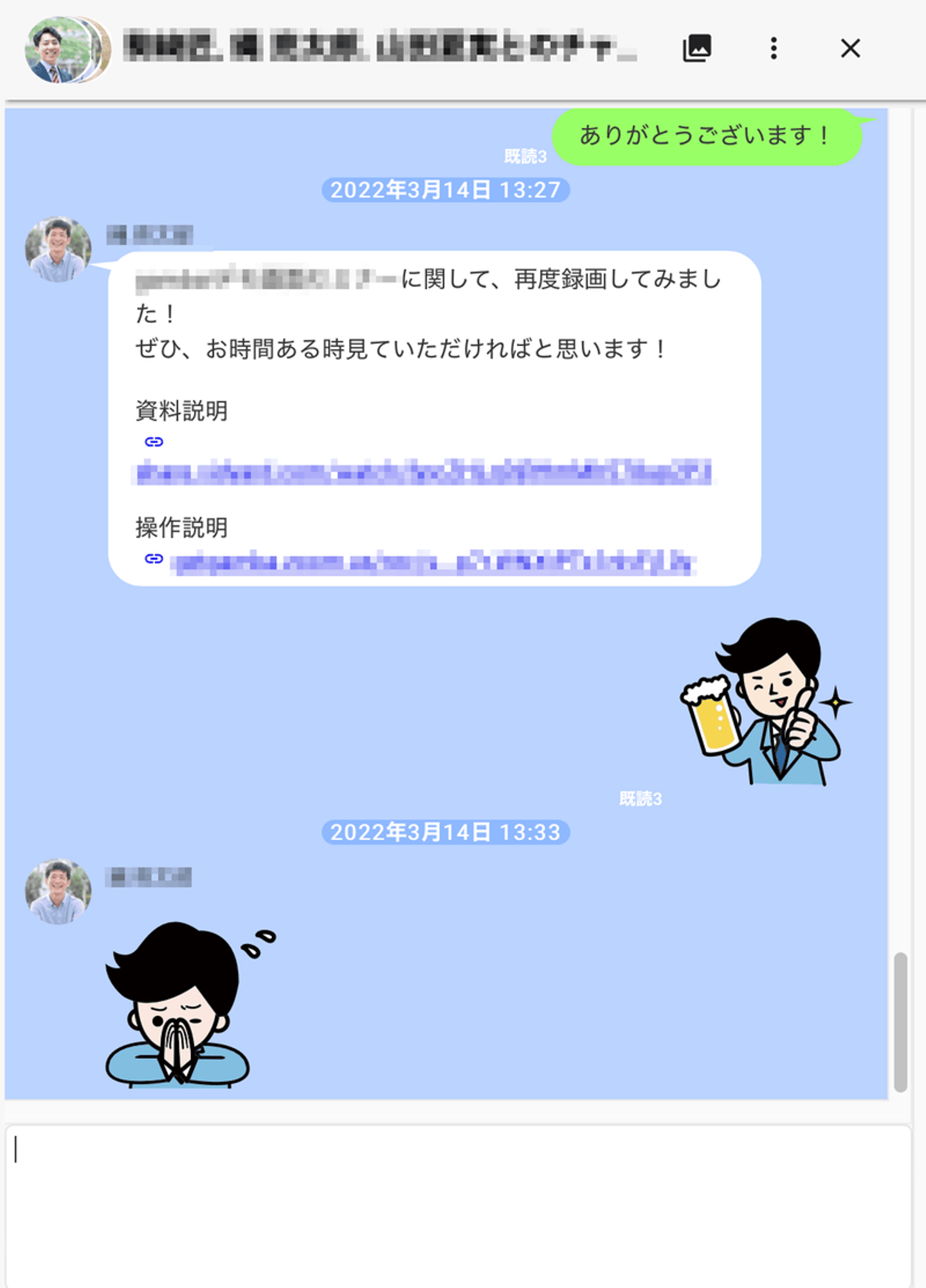This screenshot has width=926, height=1288.
Task: Open the link under 資料説明
Action: click(424, 473)
